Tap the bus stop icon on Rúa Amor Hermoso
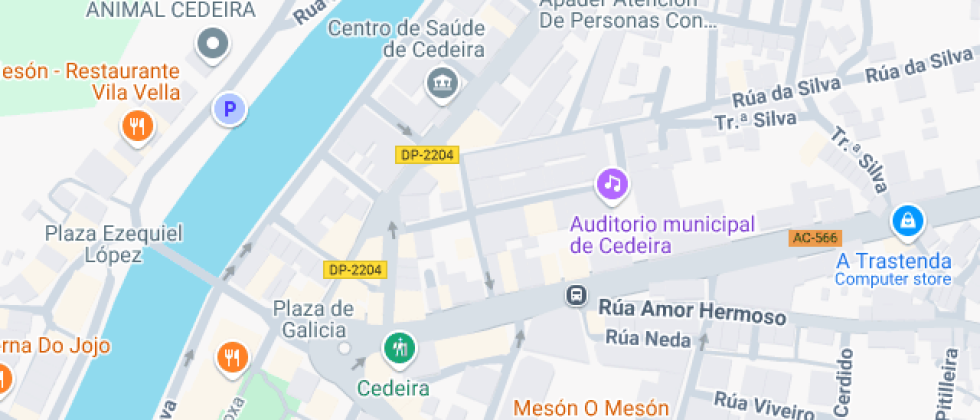 point(577,295)
